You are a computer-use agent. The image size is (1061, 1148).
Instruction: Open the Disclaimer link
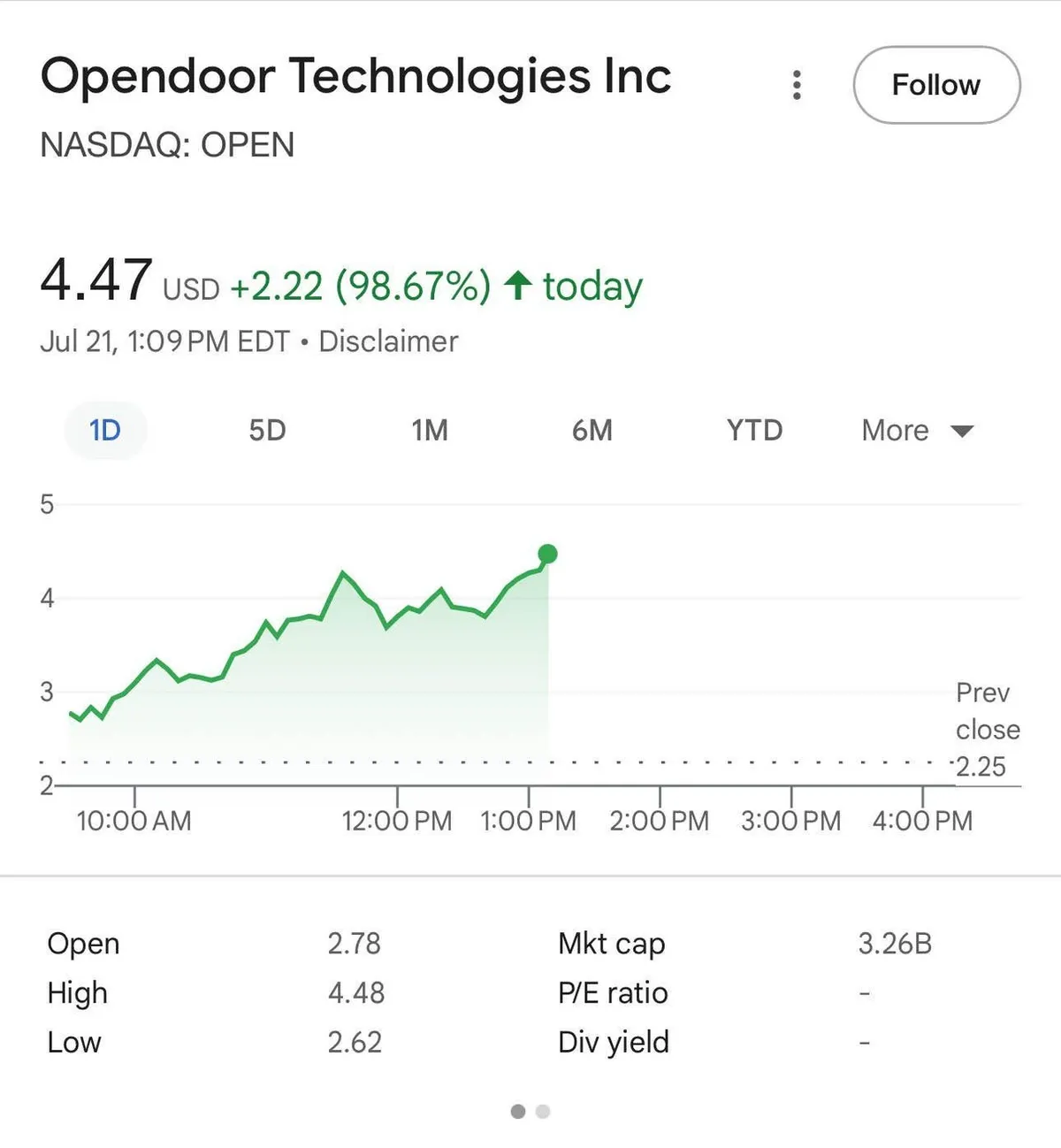coord(388,341)
